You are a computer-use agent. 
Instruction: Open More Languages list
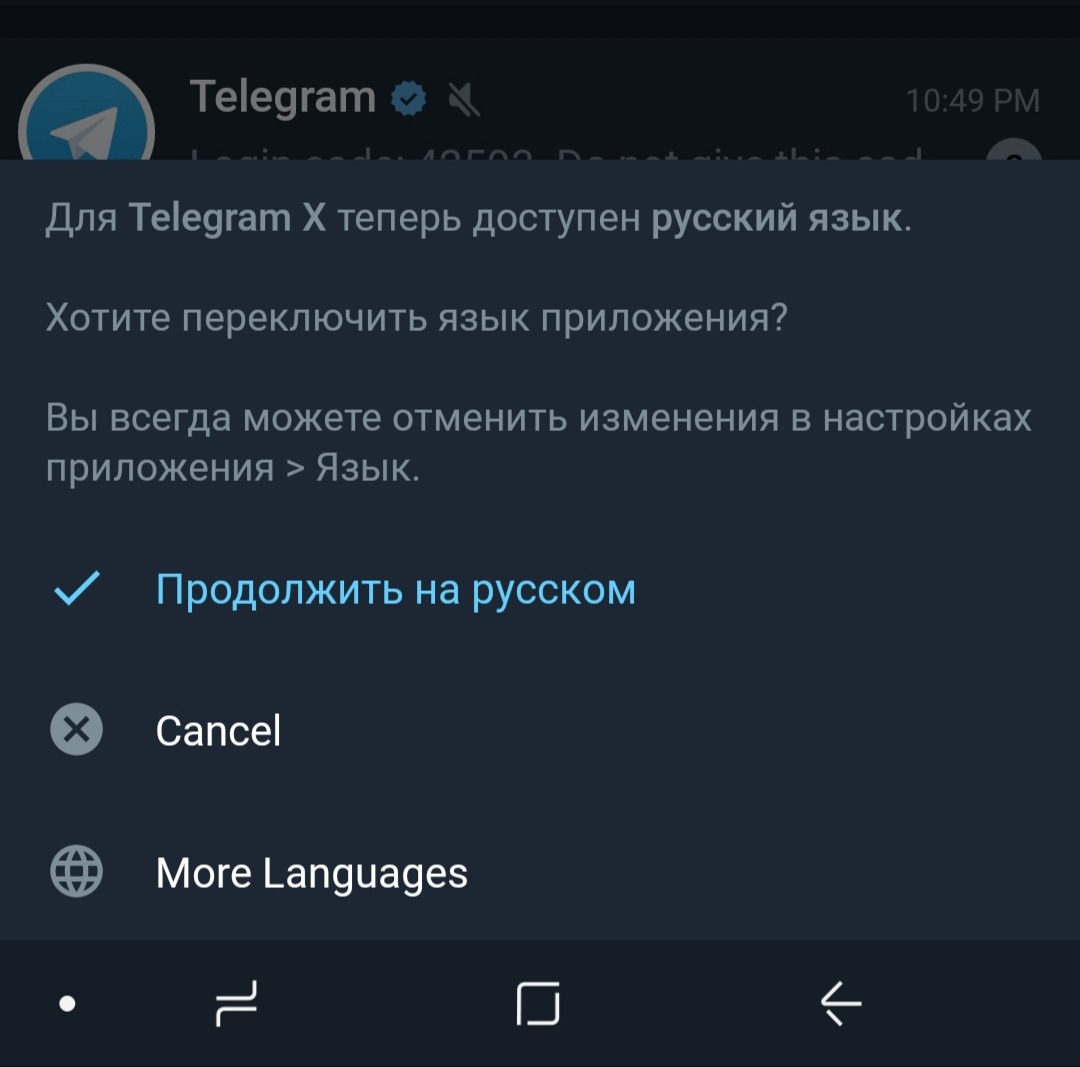coord(311,873)
